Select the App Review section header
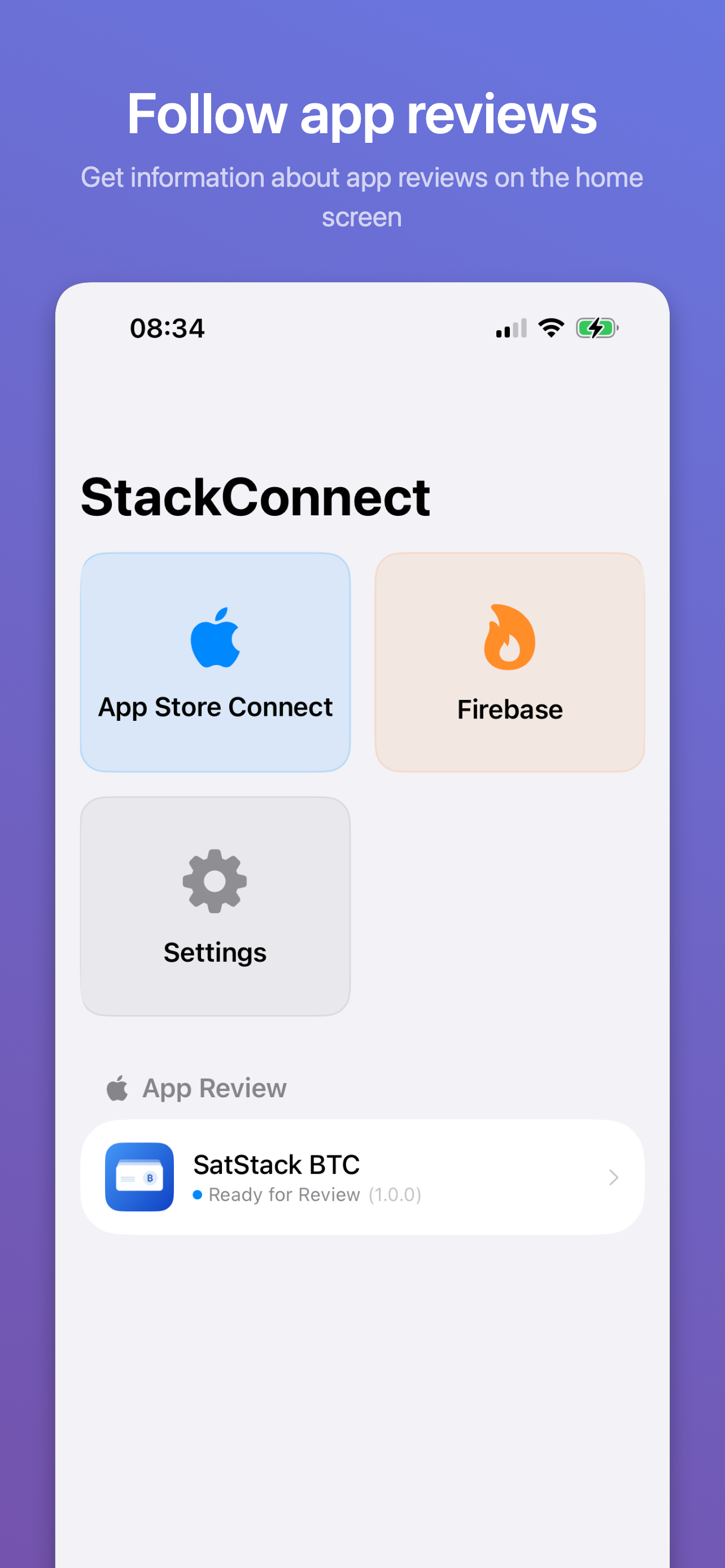Image resolution: width=725 pixels, height=1568 pixels. (x=194, y=1087)
